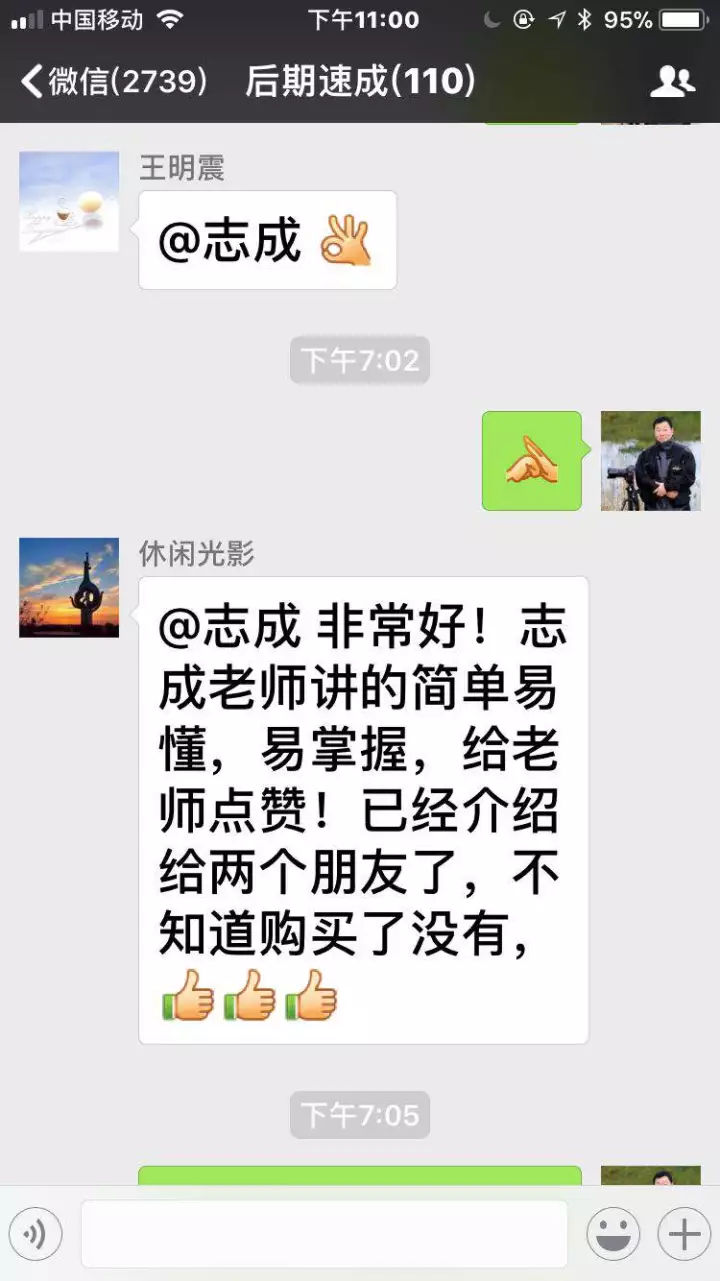This screenshot has width=720, height=1281.
Task: Open the emoji sticker panel
Action: pos(613,1235)
